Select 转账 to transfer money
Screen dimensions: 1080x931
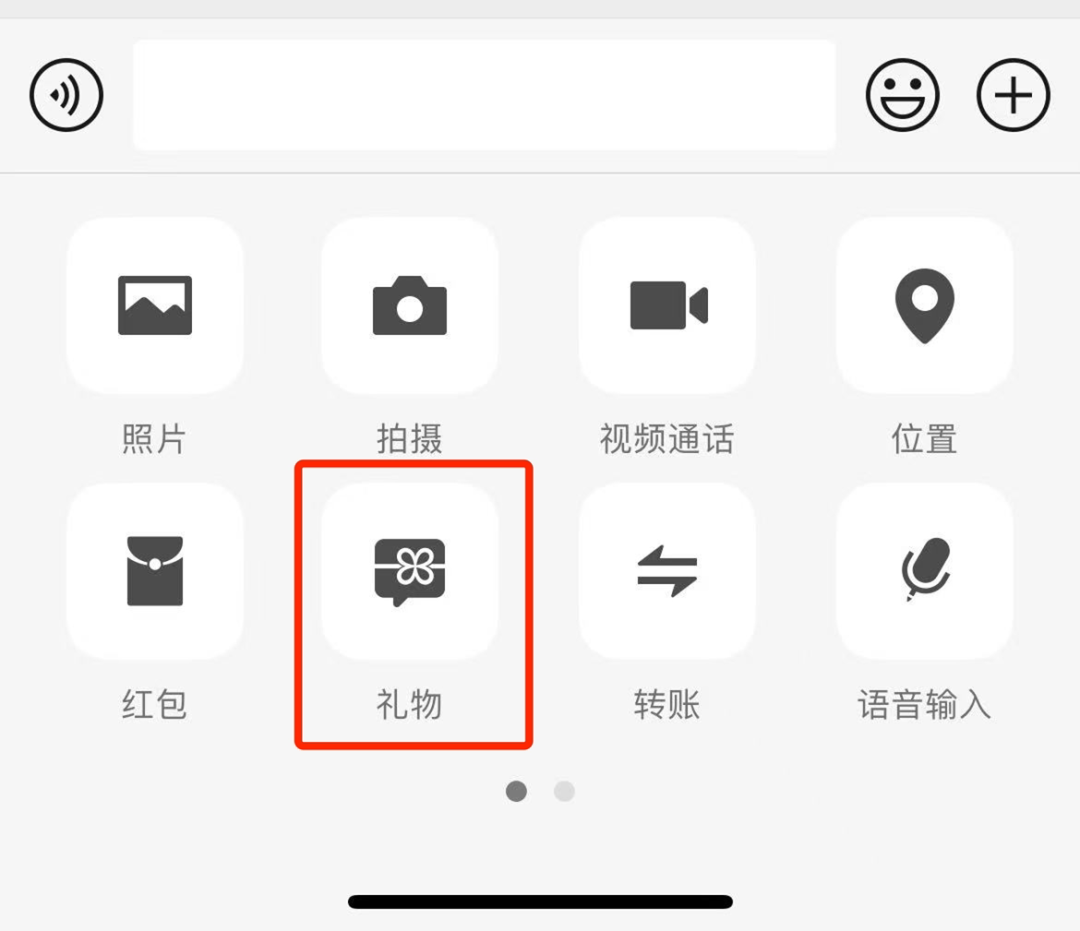[x=668, y=572]
